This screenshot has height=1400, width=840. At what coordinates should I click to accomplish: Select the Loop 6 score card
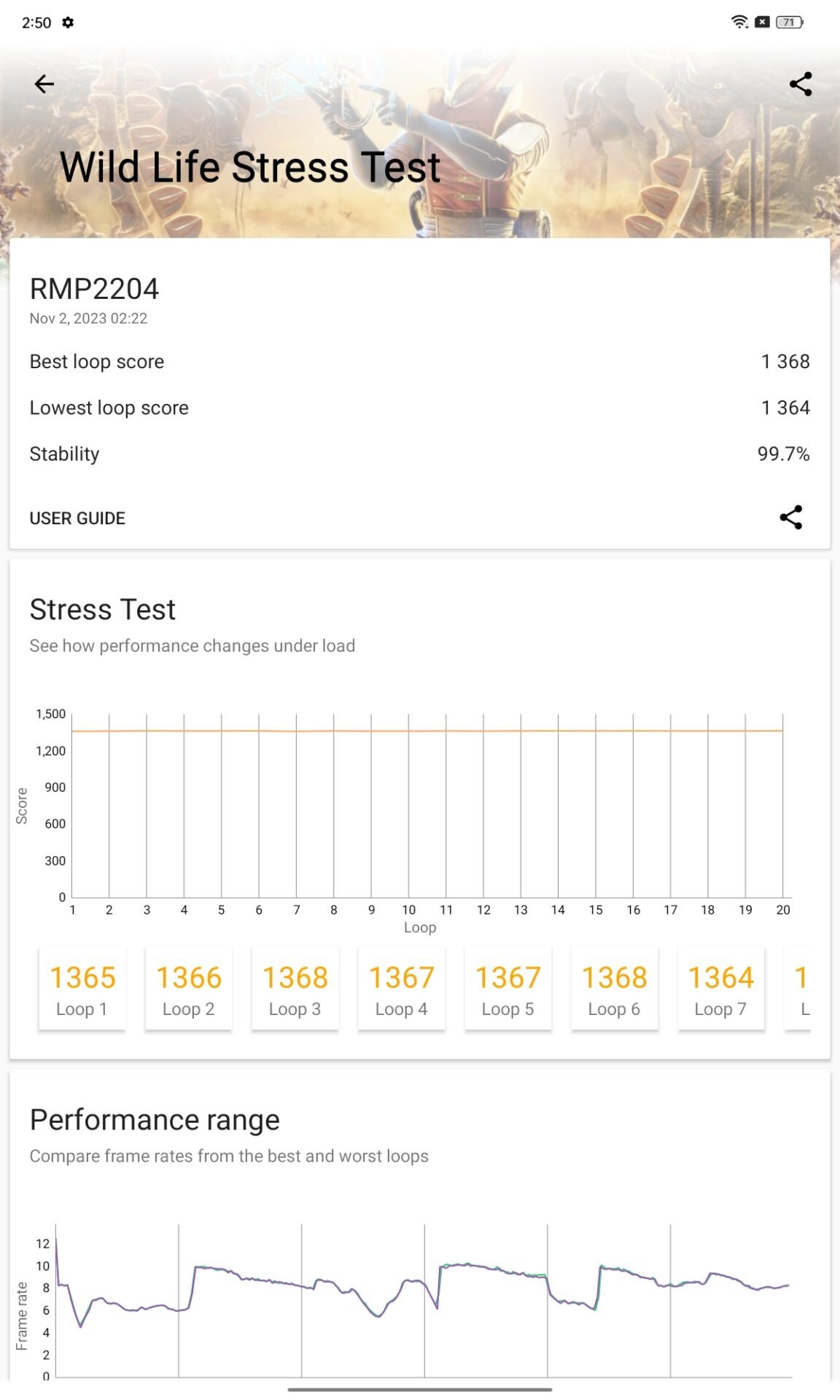point(614,989)
